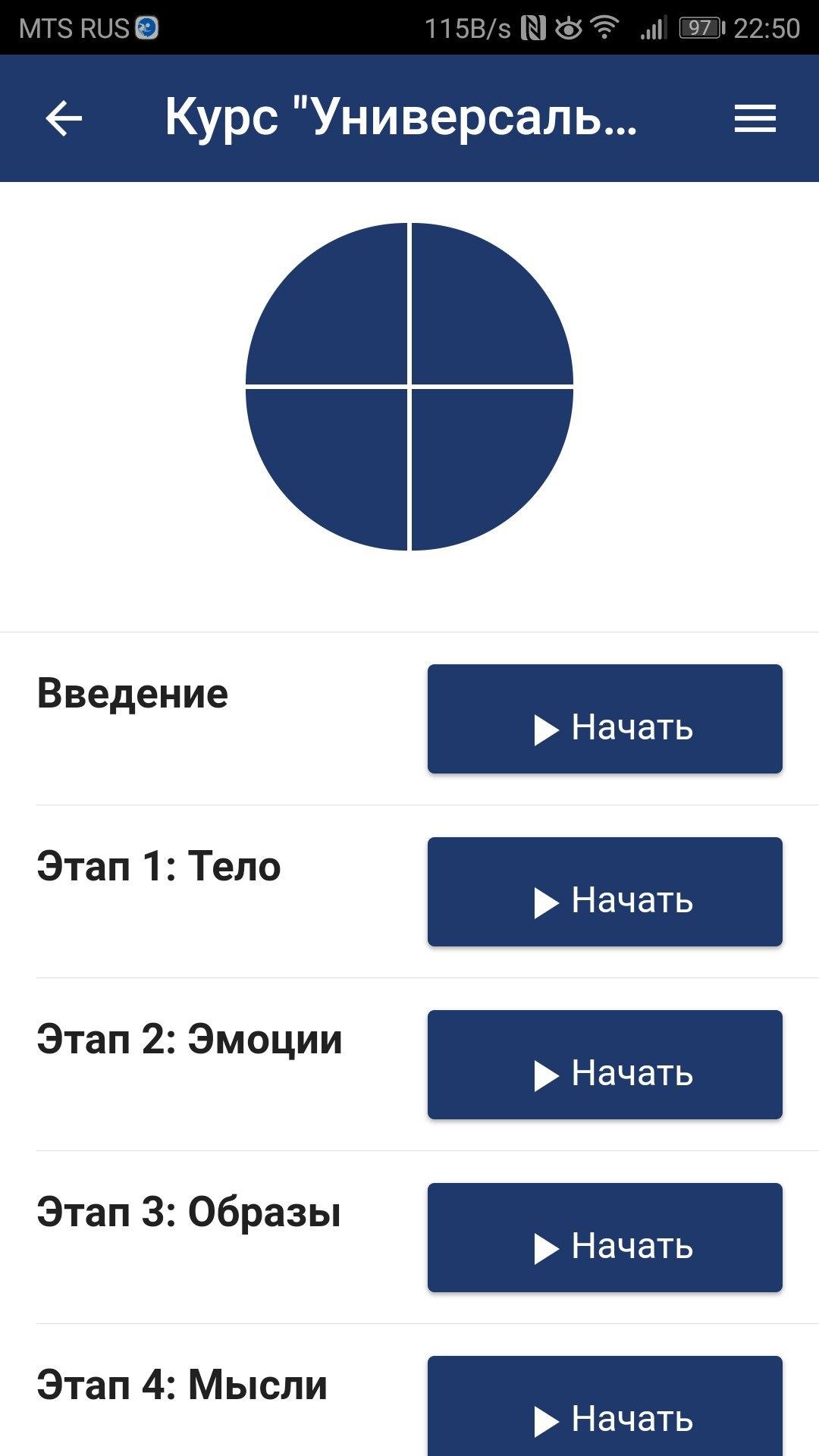Image resolution: width=819 pixels, height=1456 pixels.
Task: Tap Начать for Этап 1: Тело
Action: tap(604, 892)
